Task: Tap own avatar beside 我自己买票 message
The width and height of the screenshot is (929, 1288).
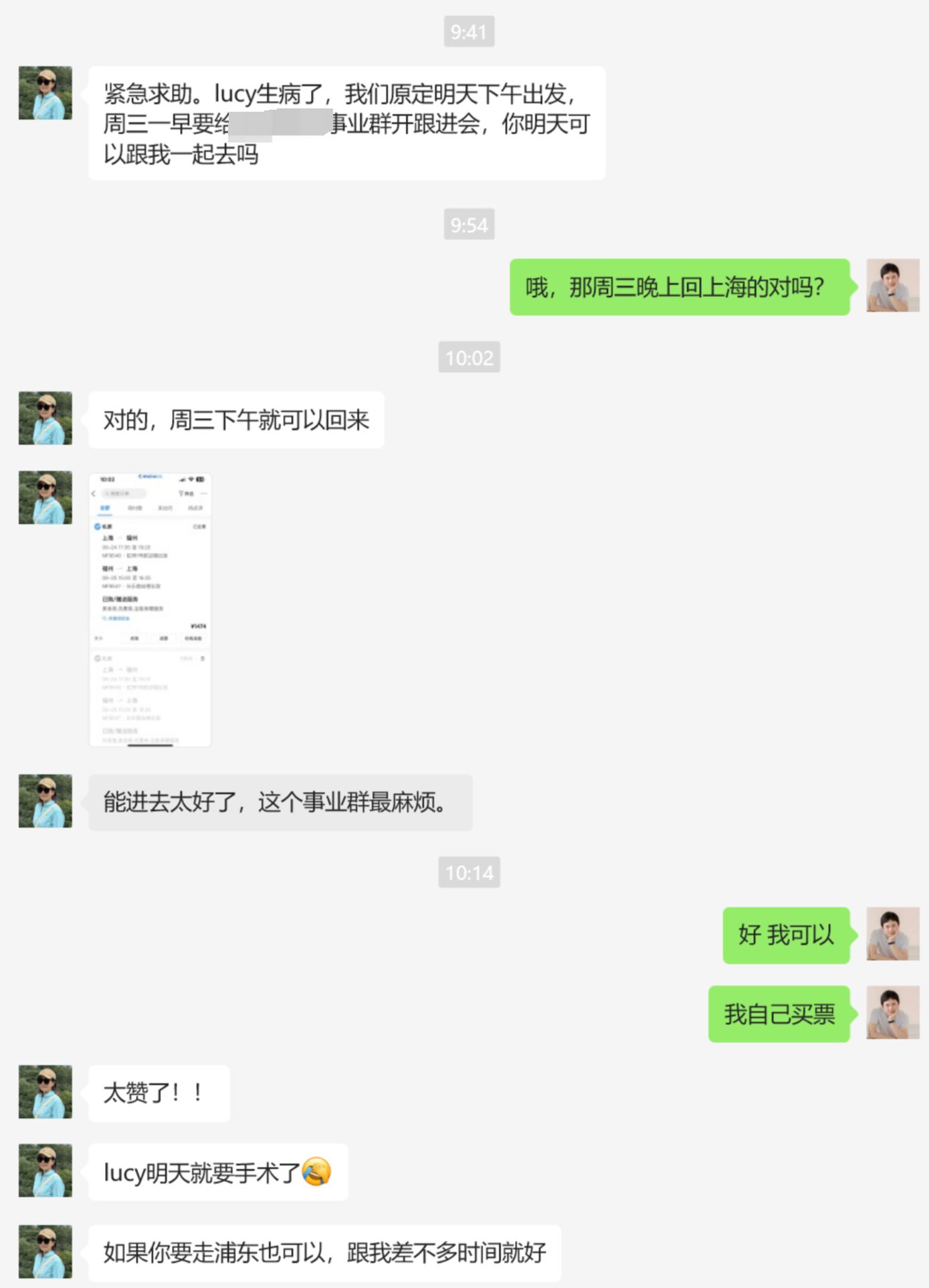Action: (892, 1012)
